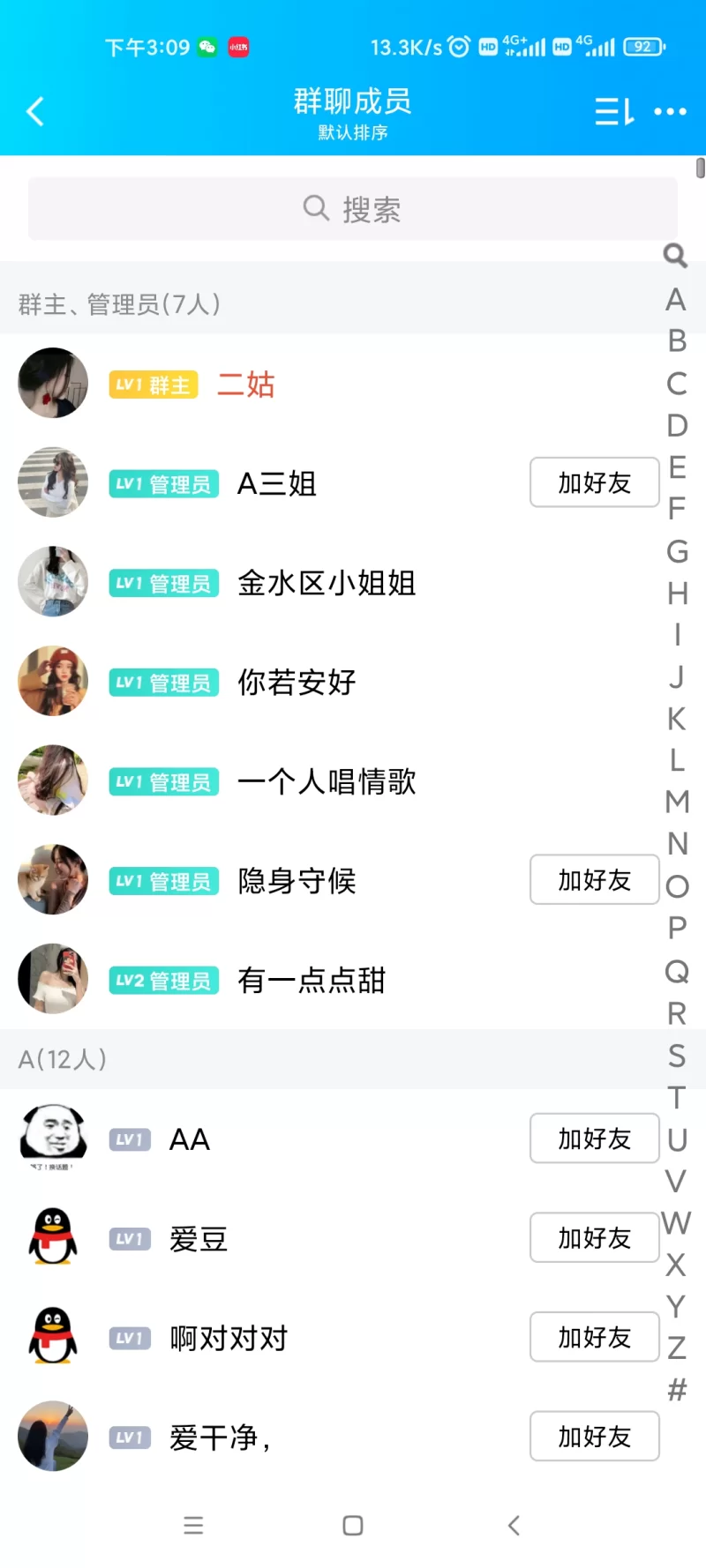This screenshot has height=1568, width=706.
Task: Jump to letter M in the index
Action: tap(677, 802)
